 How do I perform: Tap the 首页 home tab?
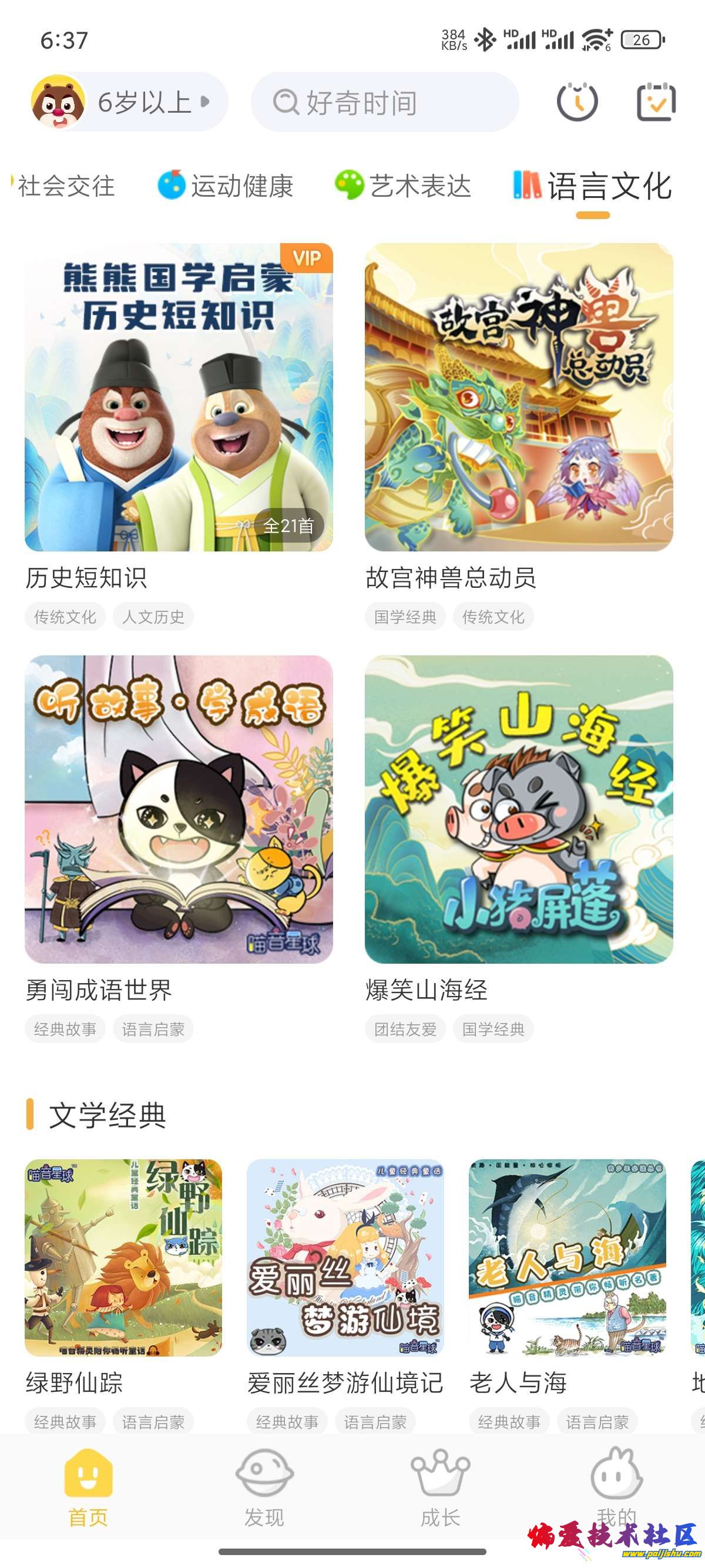pos(88,1485)
